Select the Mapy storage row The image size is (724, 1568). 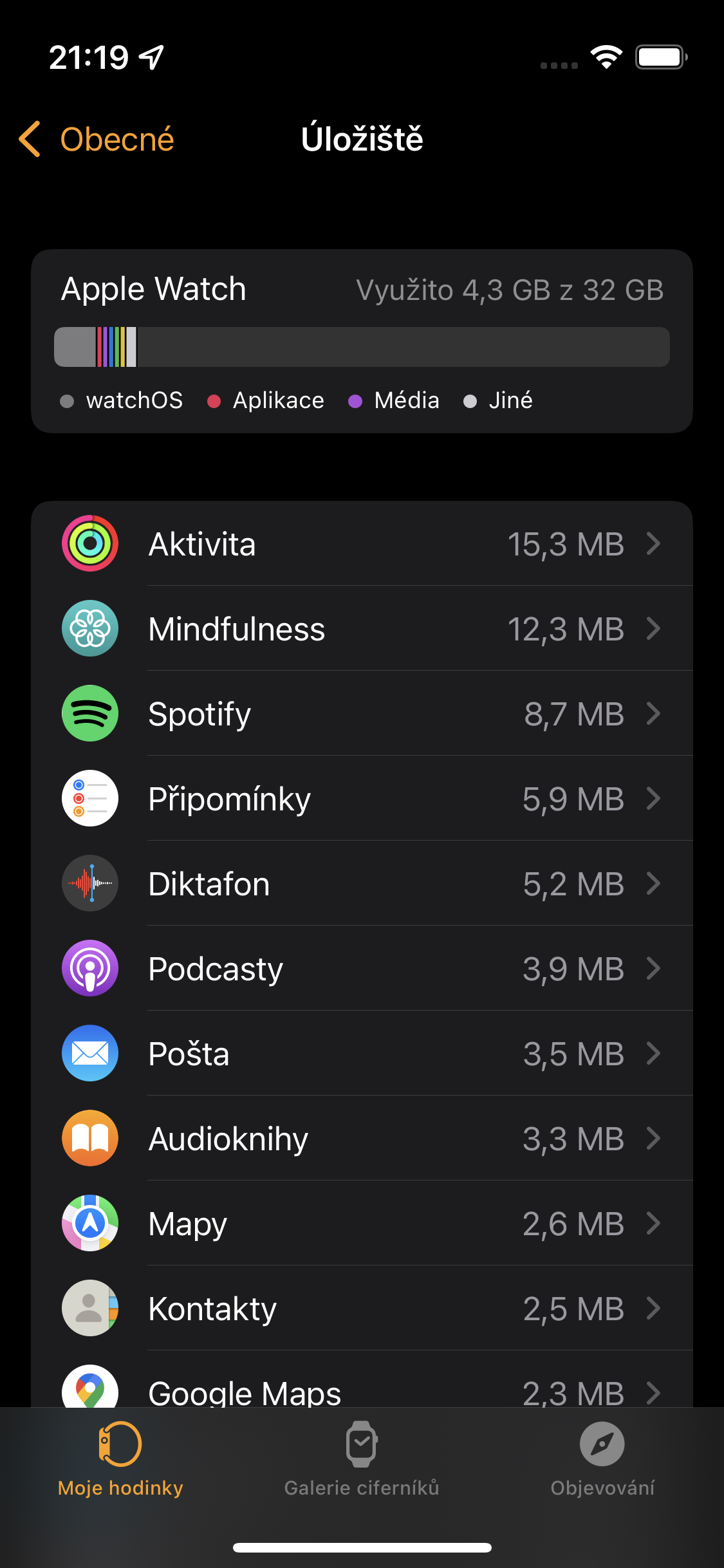click(362, 1224)
